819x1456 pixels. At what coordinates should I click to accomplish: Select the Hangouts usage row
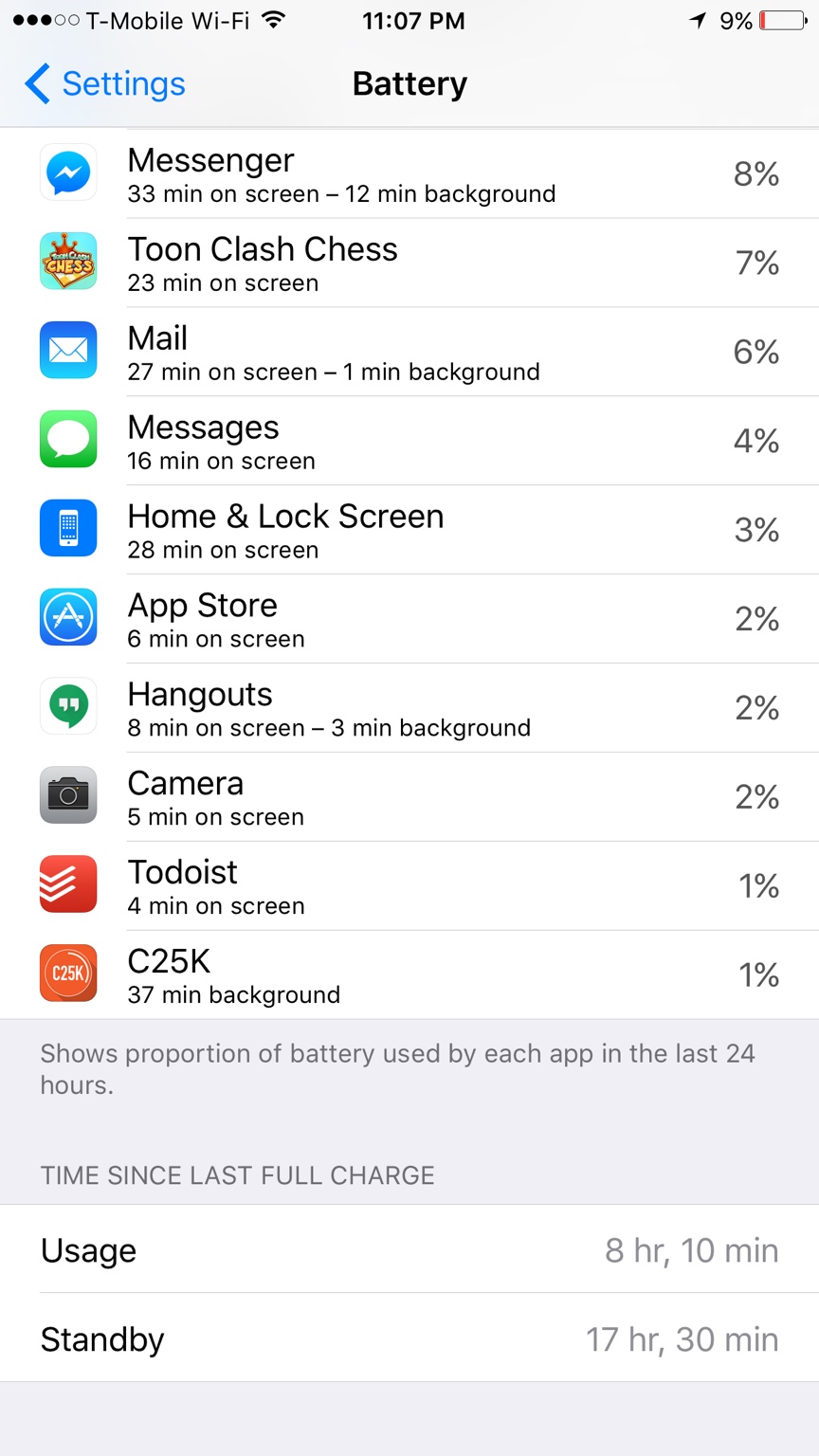tap(409, 709)
